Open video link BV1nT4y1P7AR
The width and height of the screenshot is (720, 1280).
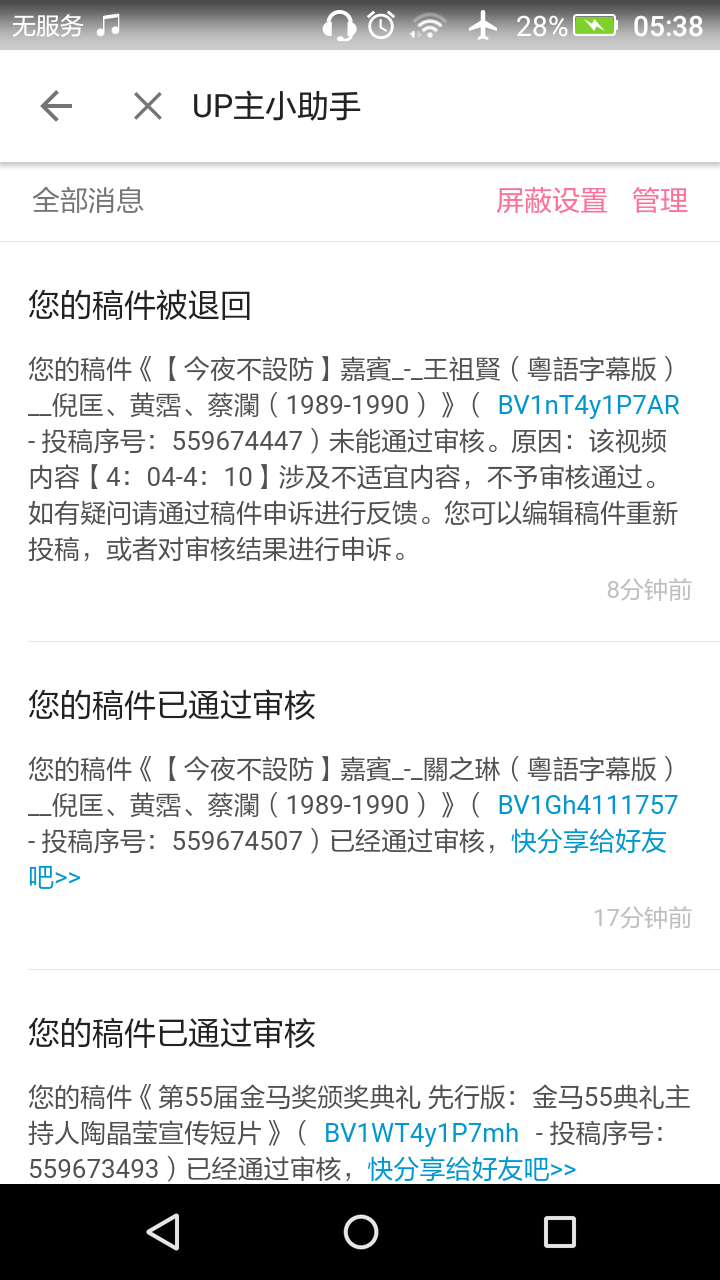(x=588, y=405)
